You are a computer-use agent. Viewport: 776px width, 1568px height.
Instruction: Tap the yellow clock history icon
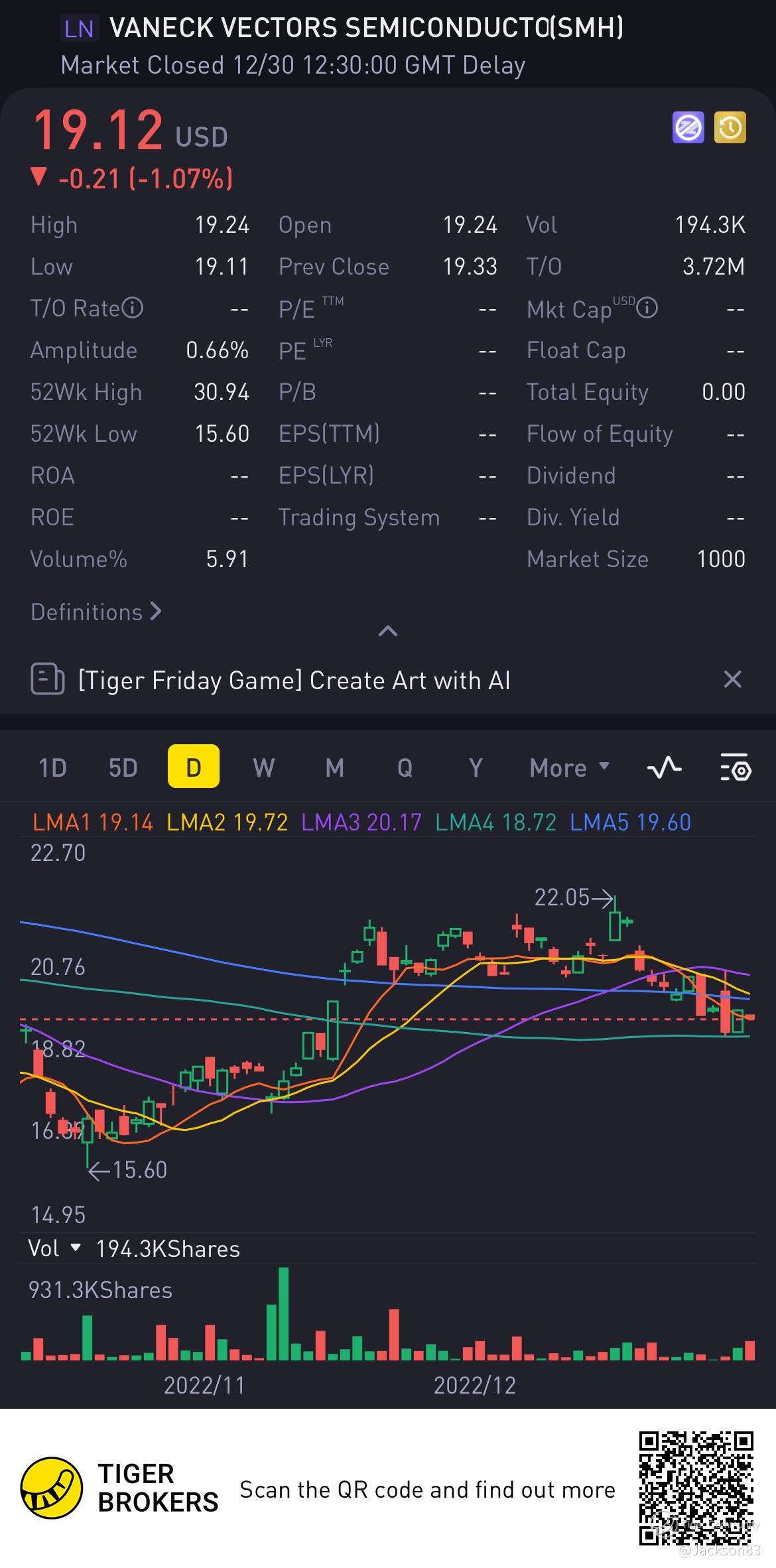pyautogui.click(x=730, y=128)
